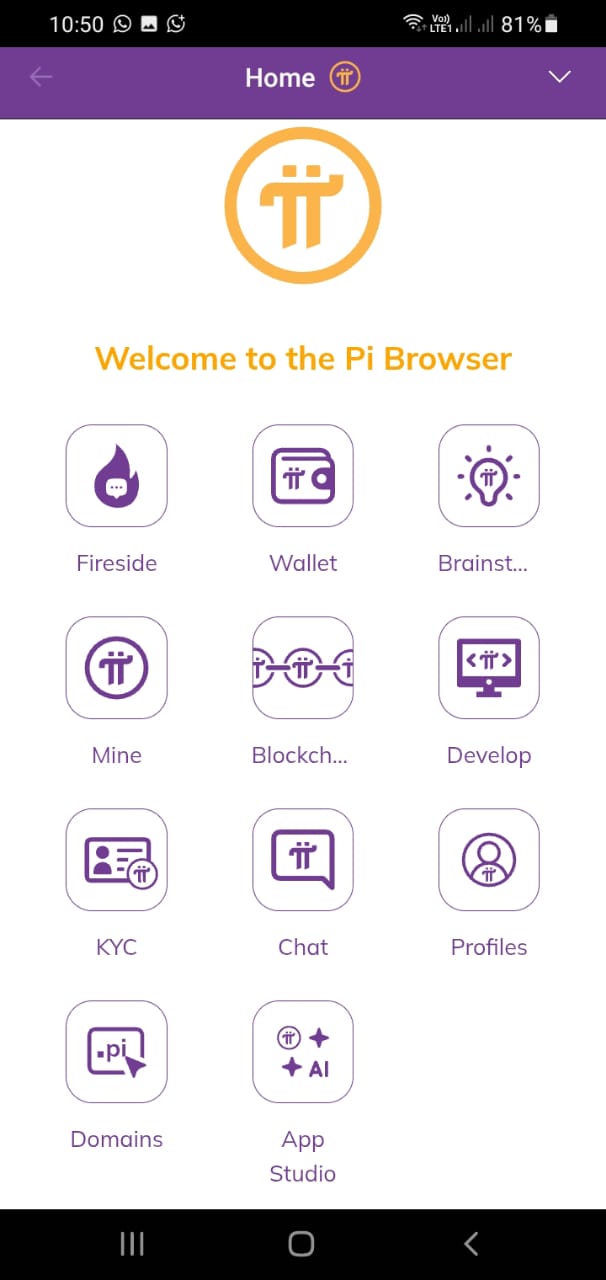Open recent apps from navigation bar
The image size is (606, 1280).
click(132, 1243)
